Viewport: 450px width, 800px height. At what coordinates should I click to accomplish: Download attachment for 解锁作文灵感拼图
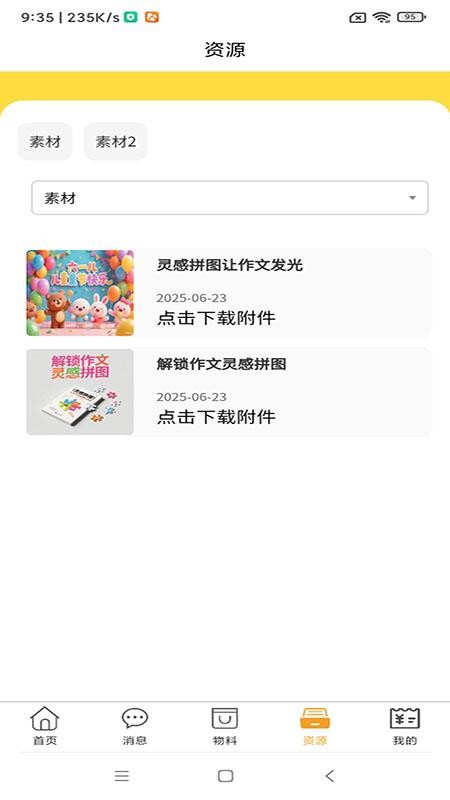tap(216, 417)
